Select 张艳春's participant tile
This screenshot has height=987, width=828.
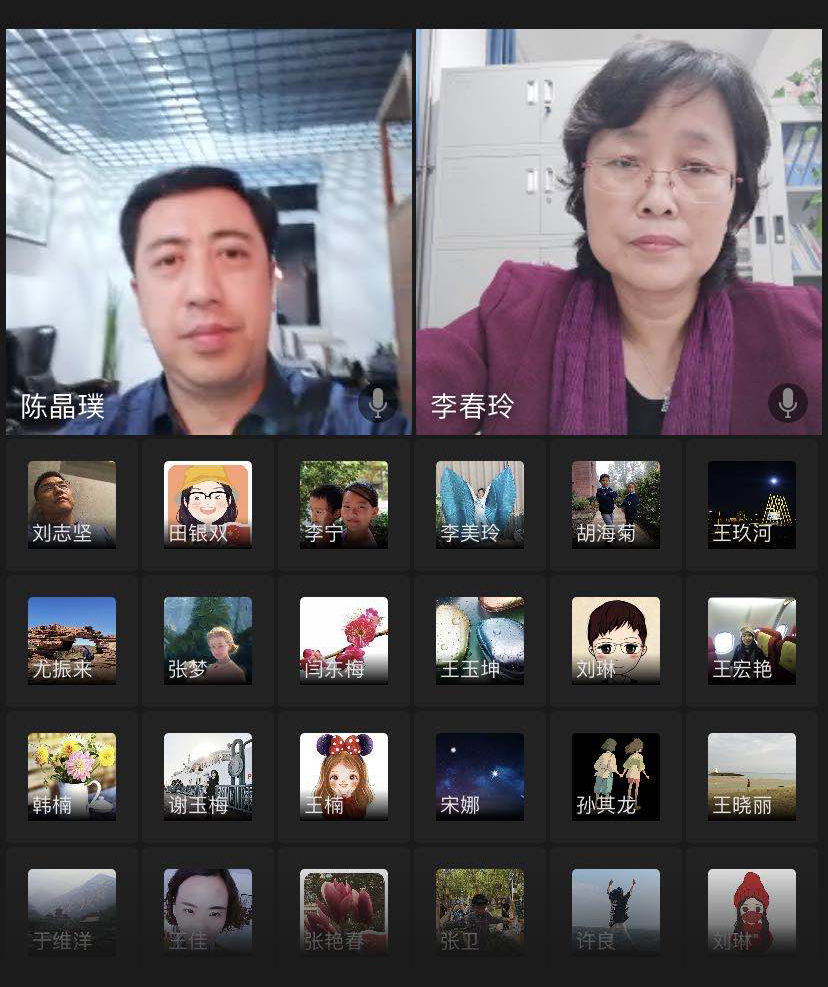[x=344, y=911]
